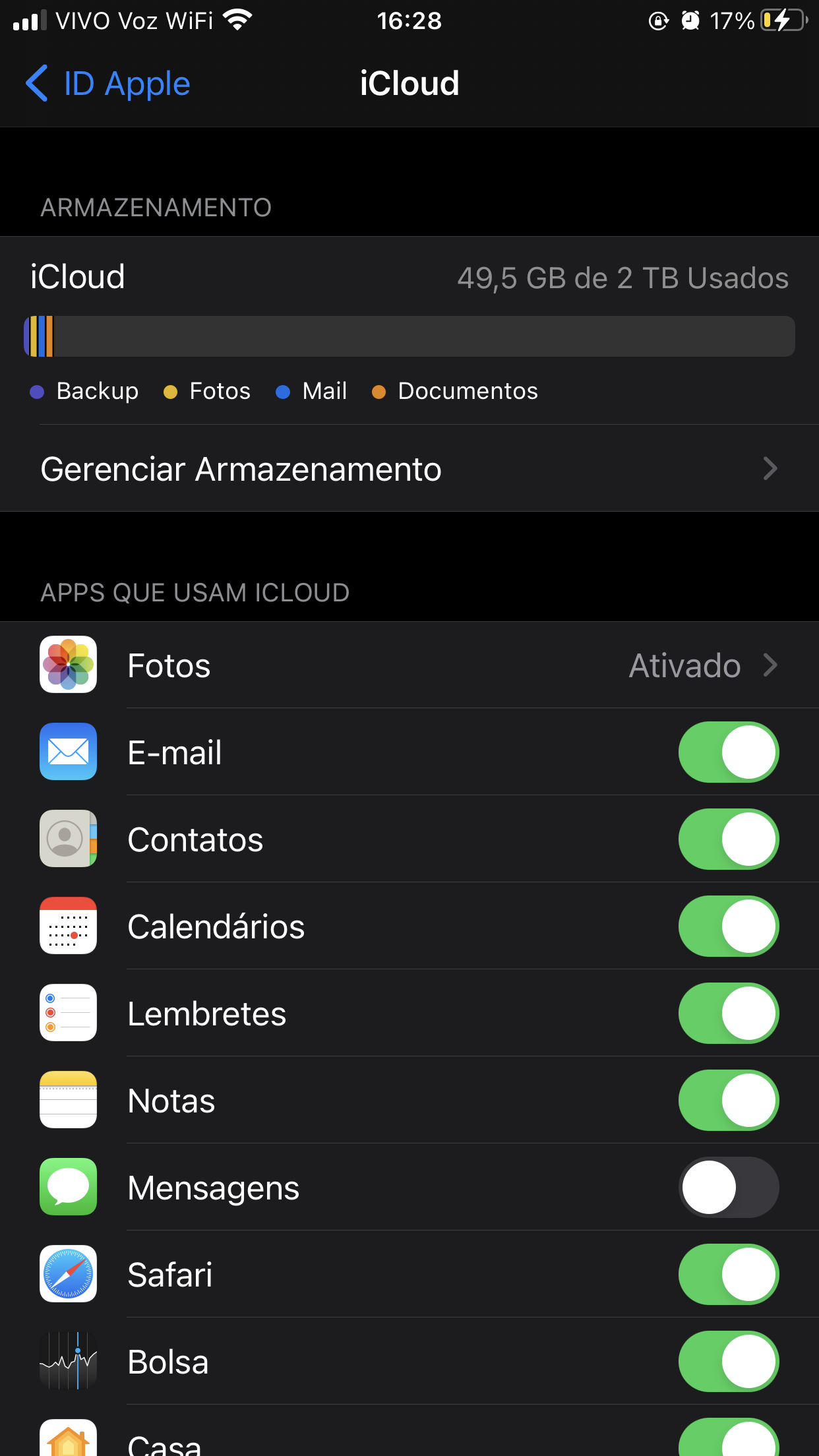The height and width of the screenshot is (1456, 819).
Task: Open Fotos iCloud settings
Action: [x=409, y=665]
